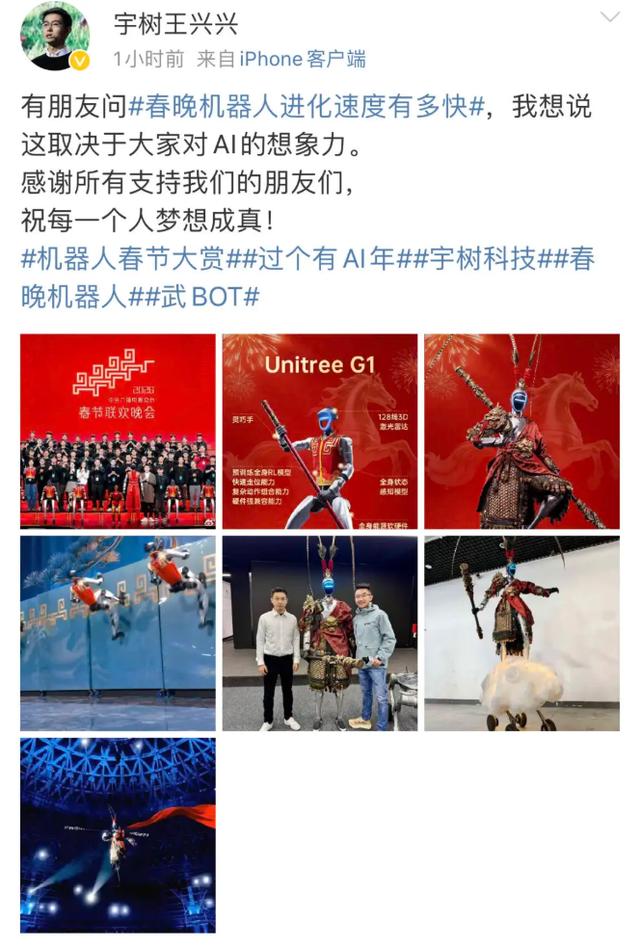640x947 pixels.
Task: Open hashtag #宇树科技#
Action: point(476,259)
